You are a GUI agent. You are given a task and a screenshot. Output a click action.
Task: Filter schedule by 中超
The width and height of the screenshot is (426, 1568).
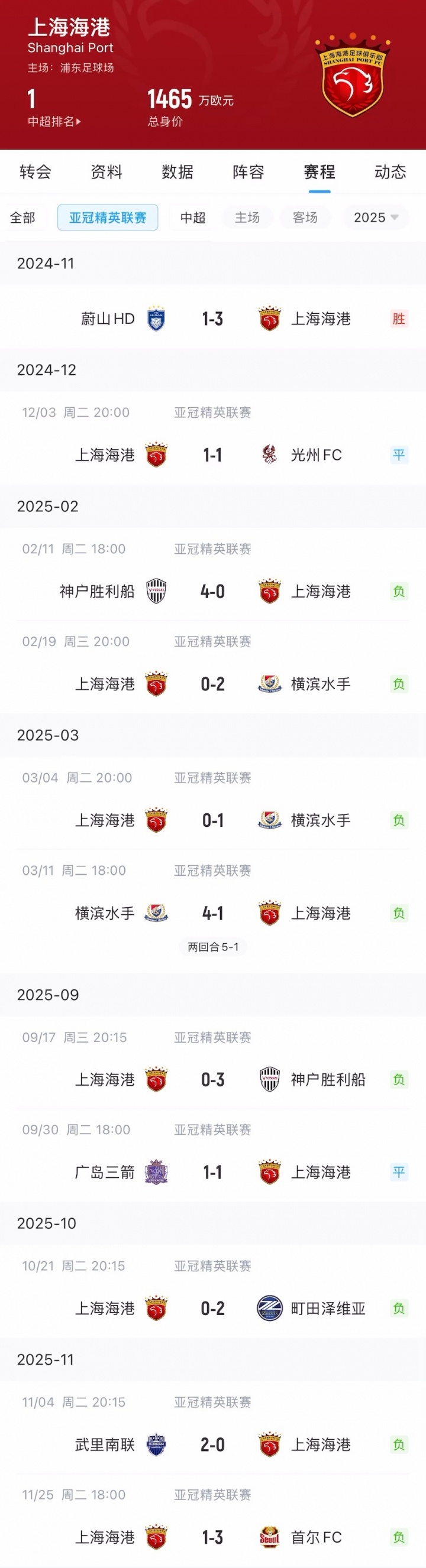[x=192, y=217]
